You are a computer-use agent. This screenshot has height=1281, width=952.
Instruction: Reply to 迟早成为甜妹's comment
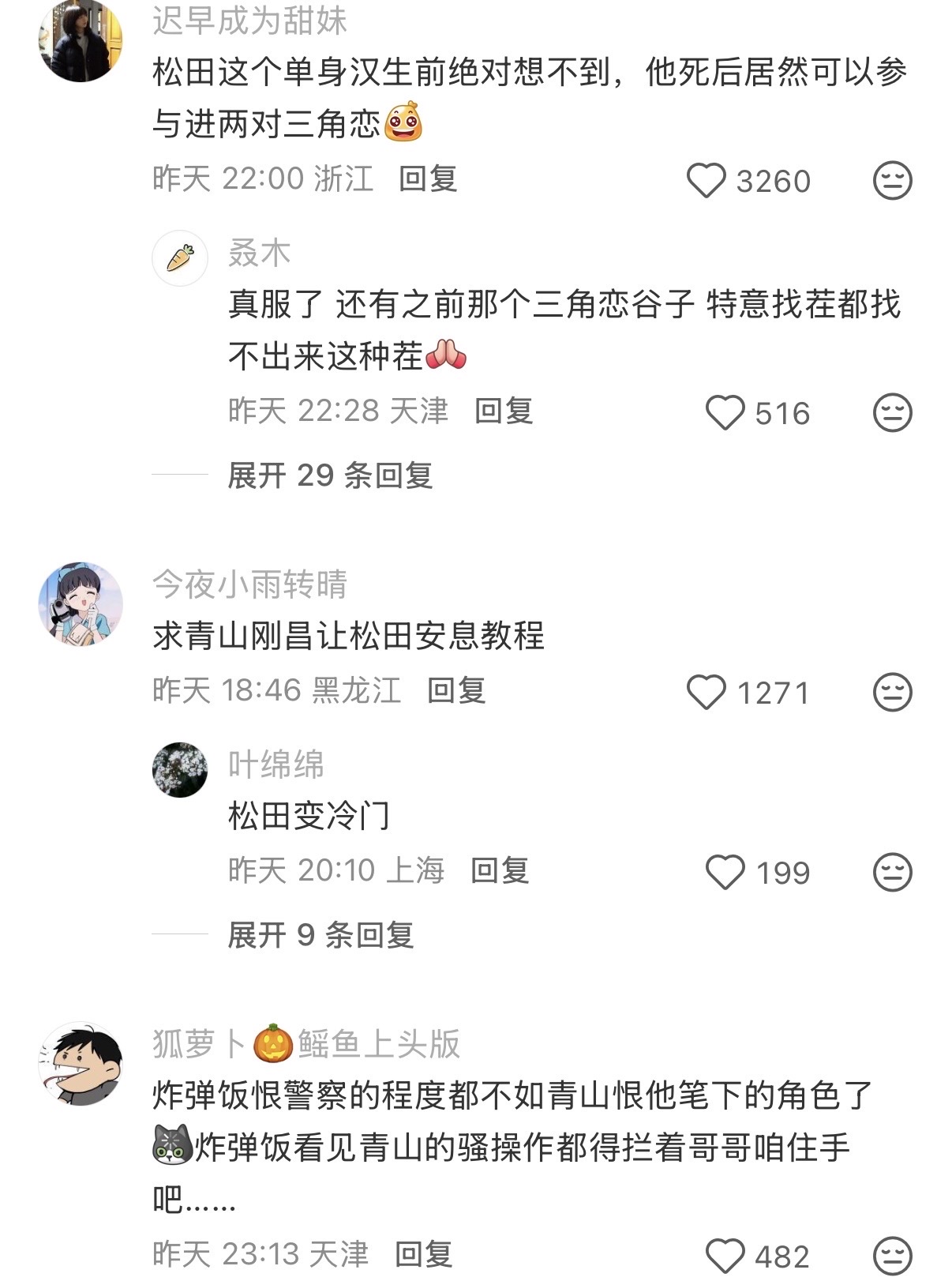coord(428,179)
